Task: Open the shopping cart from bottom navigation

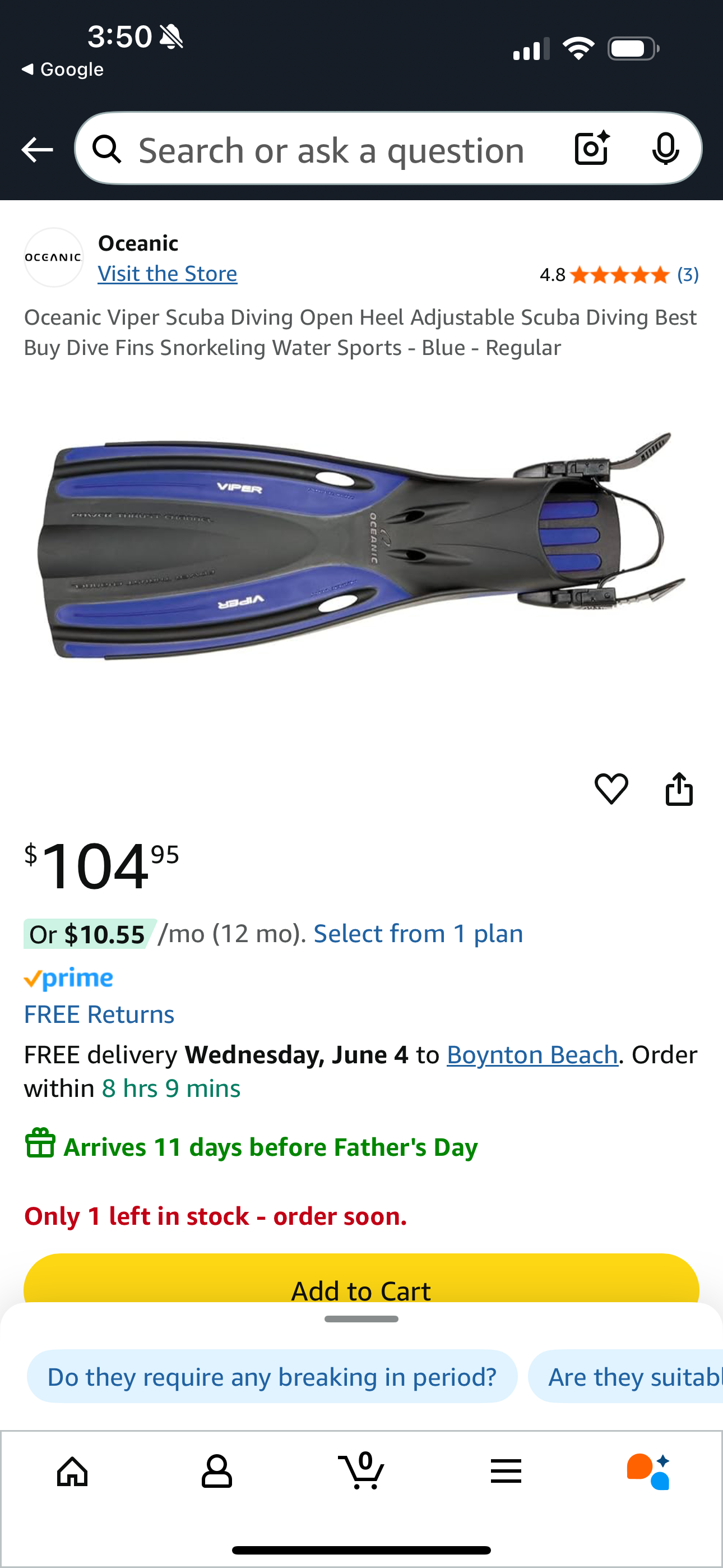Action: [x=361, y=1470]
